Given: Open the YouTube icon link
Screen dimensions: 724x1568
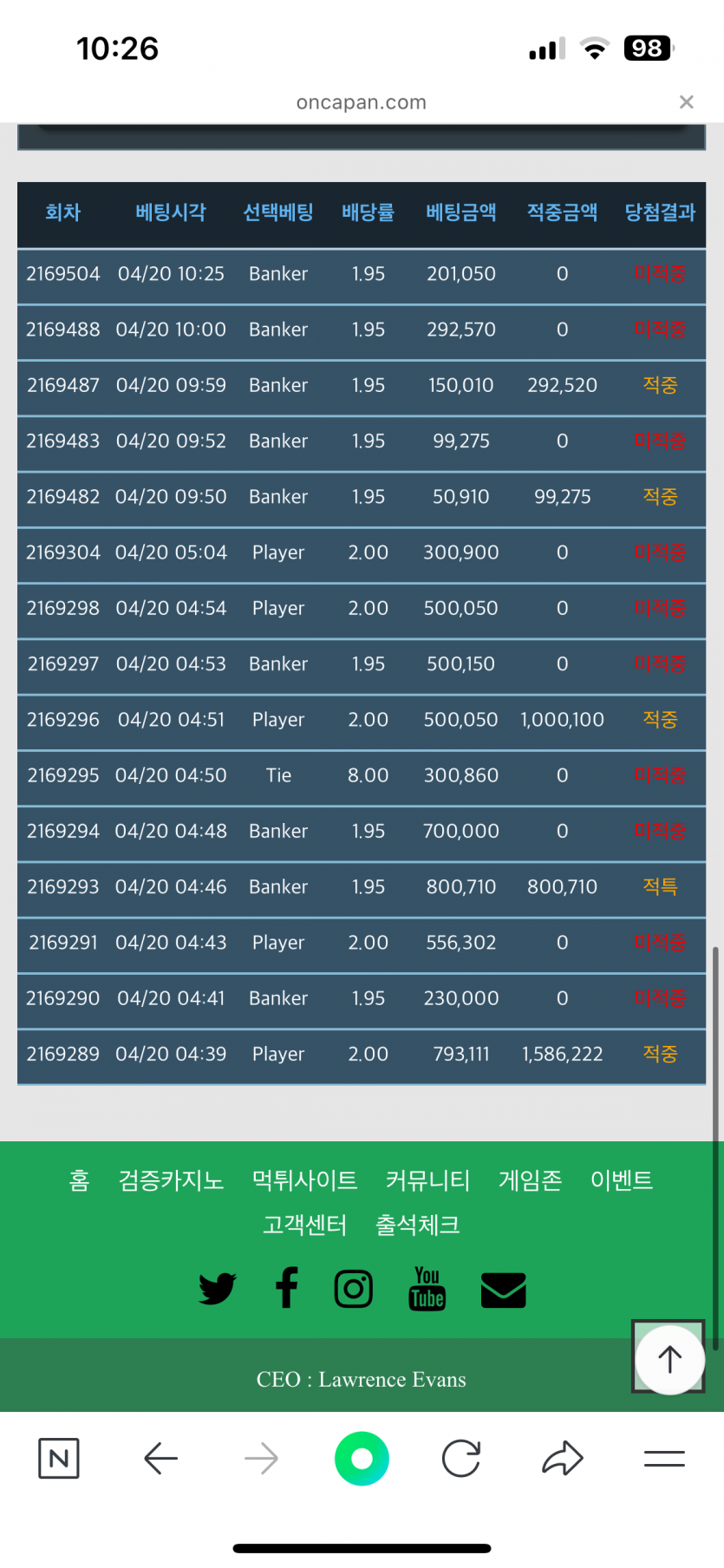Looking at the screenshot, I should click(x=427, y=1289).
